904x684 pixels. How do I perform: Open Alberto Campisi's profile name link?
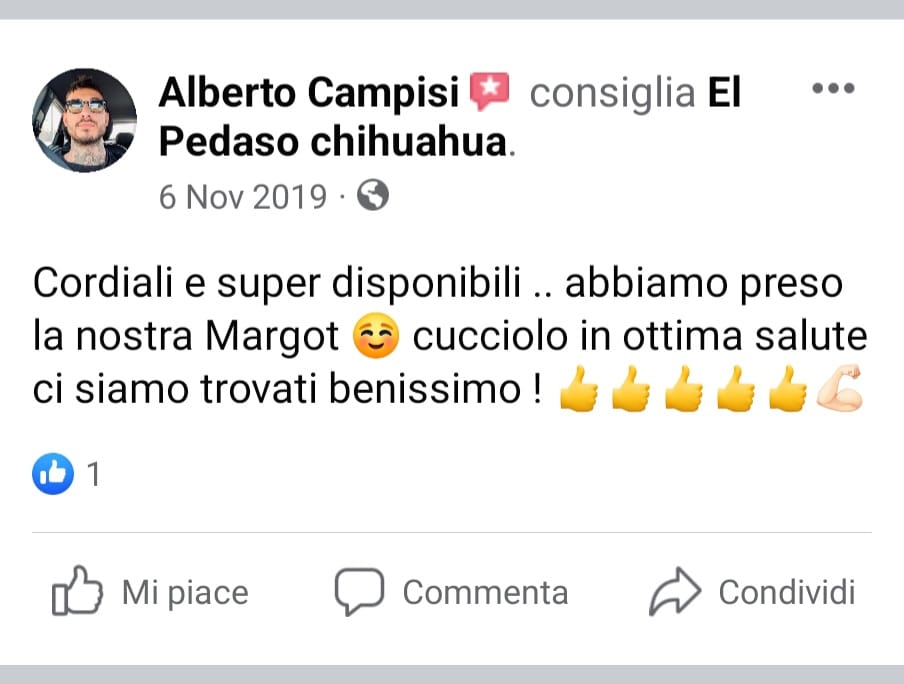tap(308, 94)
